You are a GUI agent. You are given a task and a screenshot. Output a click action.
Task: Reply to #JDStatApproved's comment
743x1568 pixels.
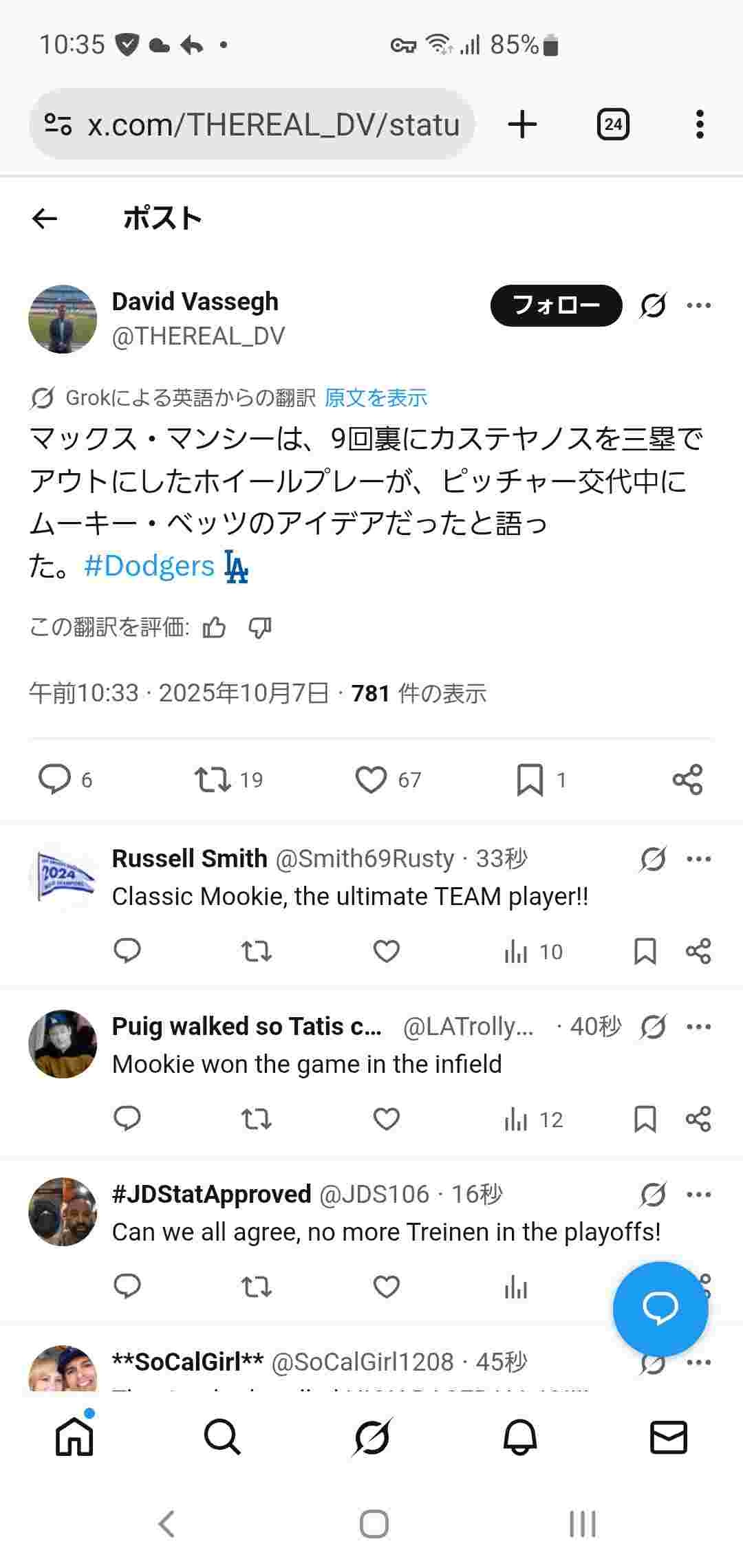(127, 1286)
